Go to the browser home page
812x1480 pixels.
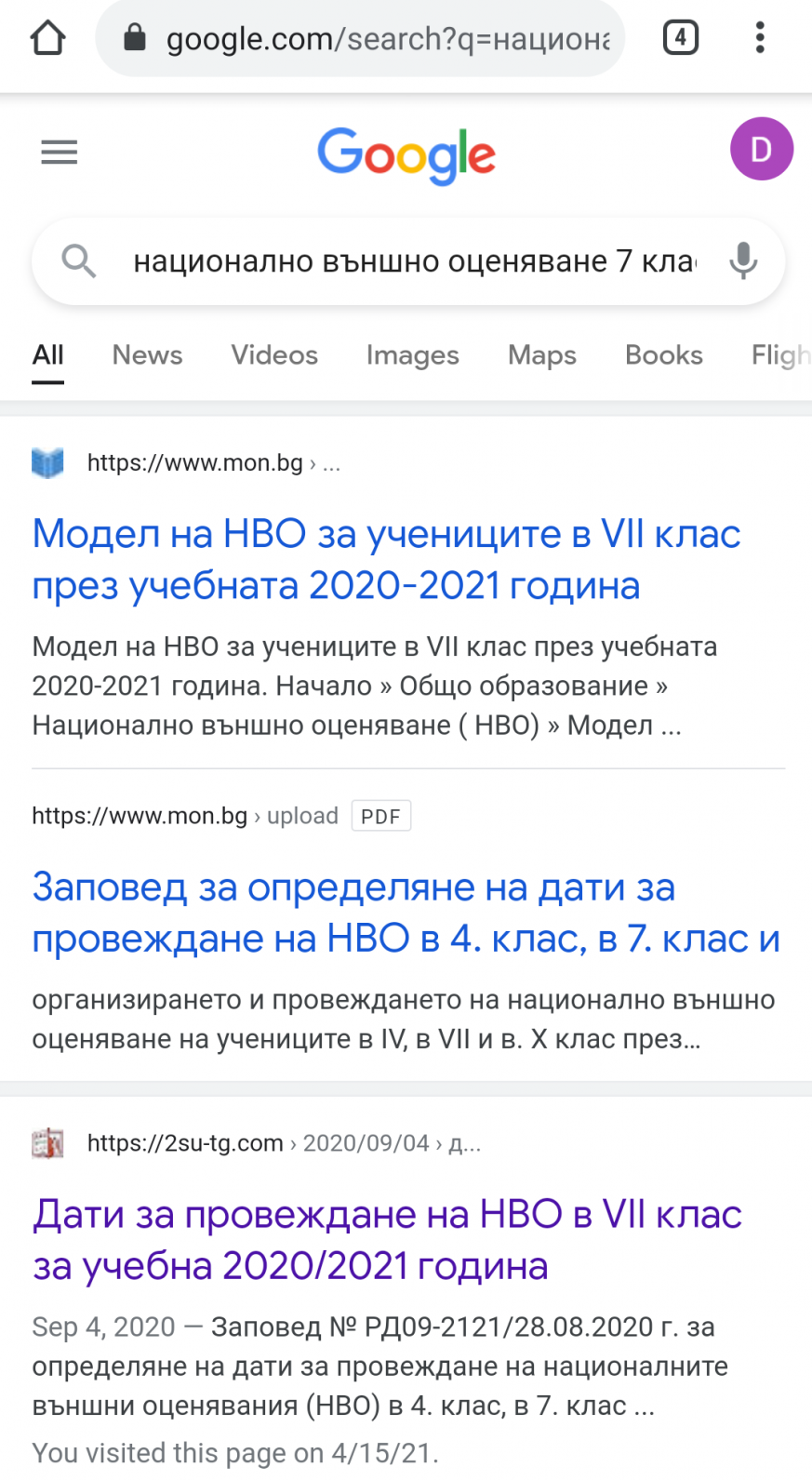[47, 38]
